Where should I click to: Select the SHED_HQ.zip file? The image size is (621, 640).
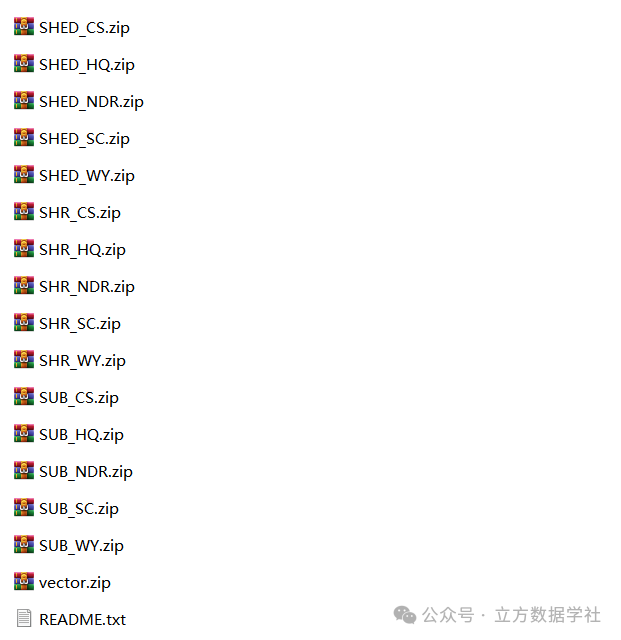tap(74, 64)
